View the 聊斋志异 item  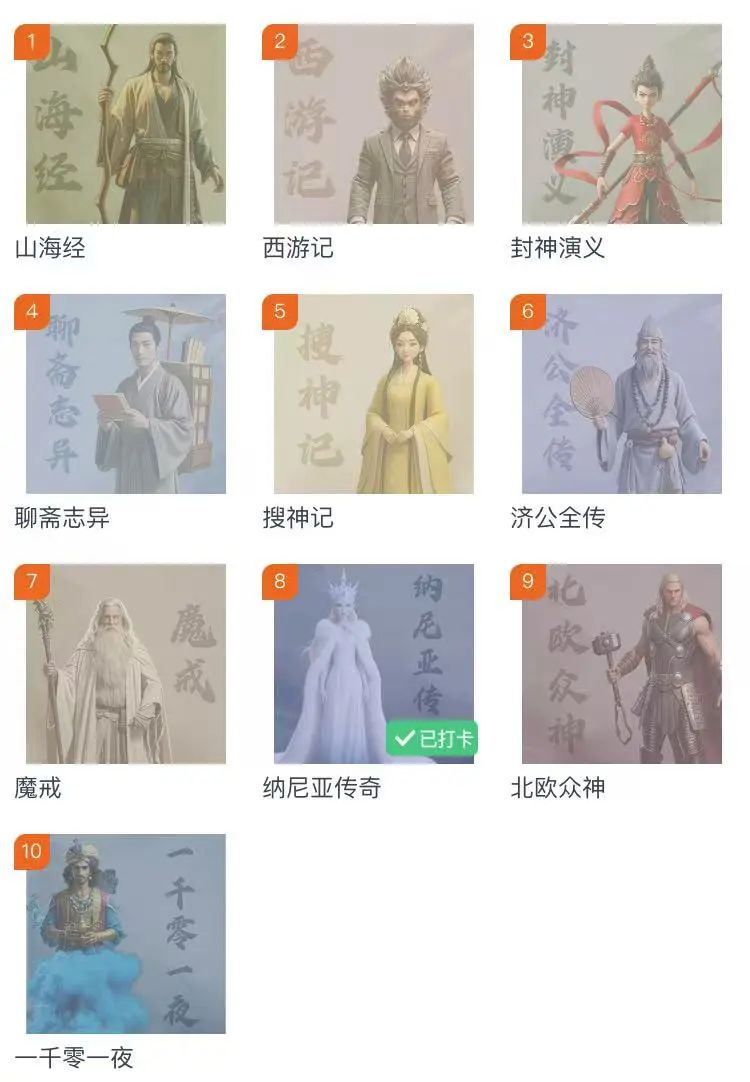[x=125, y=394]
